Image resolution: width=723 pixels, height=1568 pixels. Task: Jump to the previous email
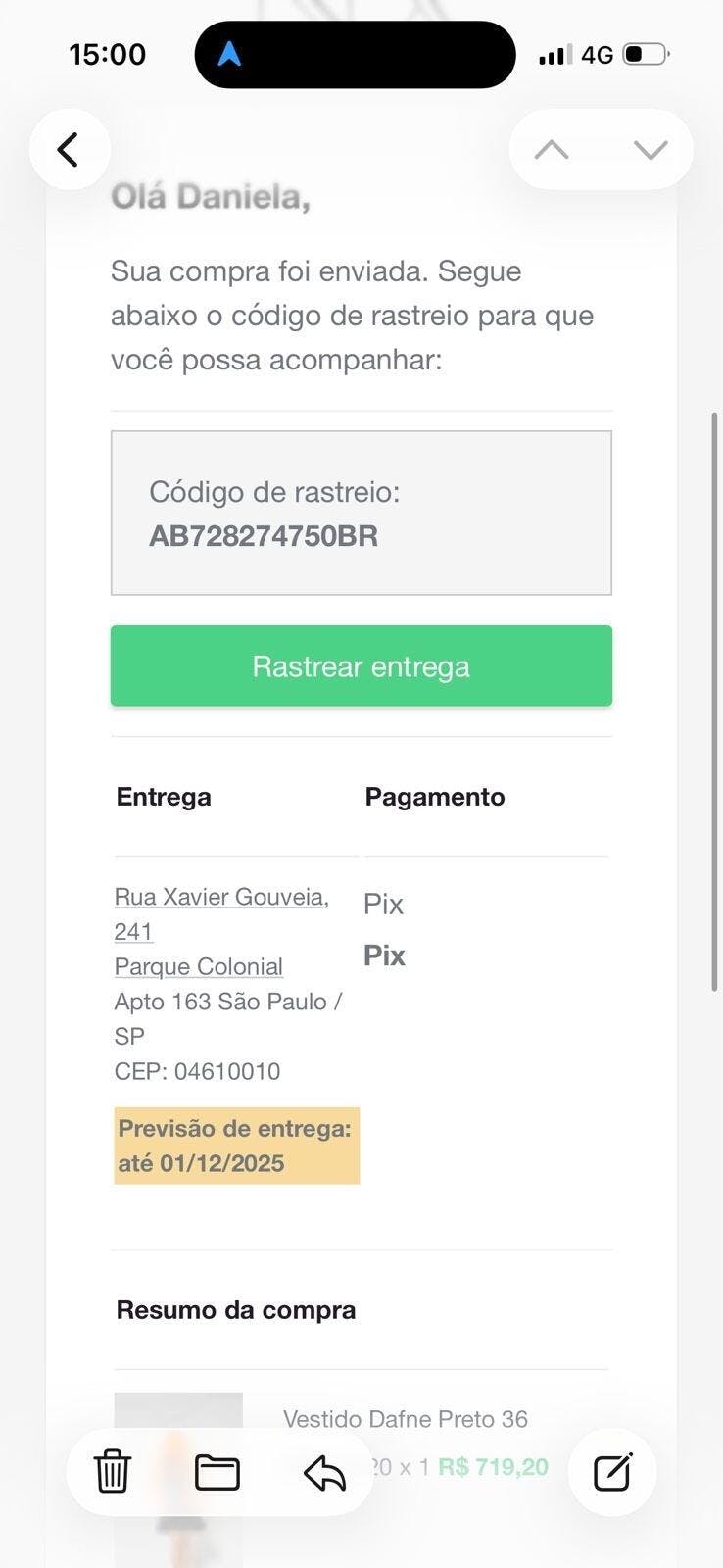pyautogui.click(x=552, y=150)
